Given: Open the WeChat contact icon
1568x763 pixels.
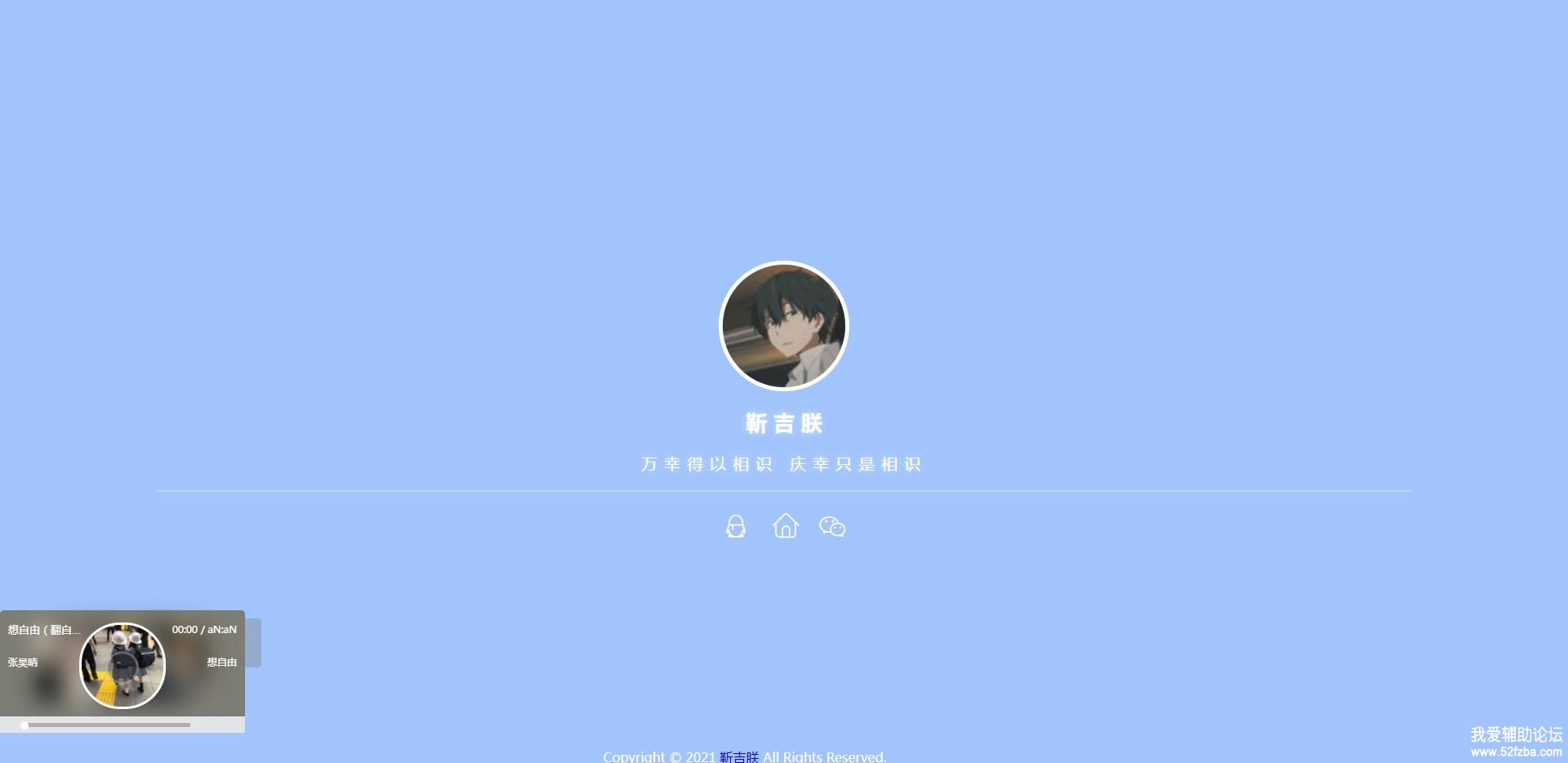Looking at the screenshot, I should pyautogui.click(x=832, y=527).
